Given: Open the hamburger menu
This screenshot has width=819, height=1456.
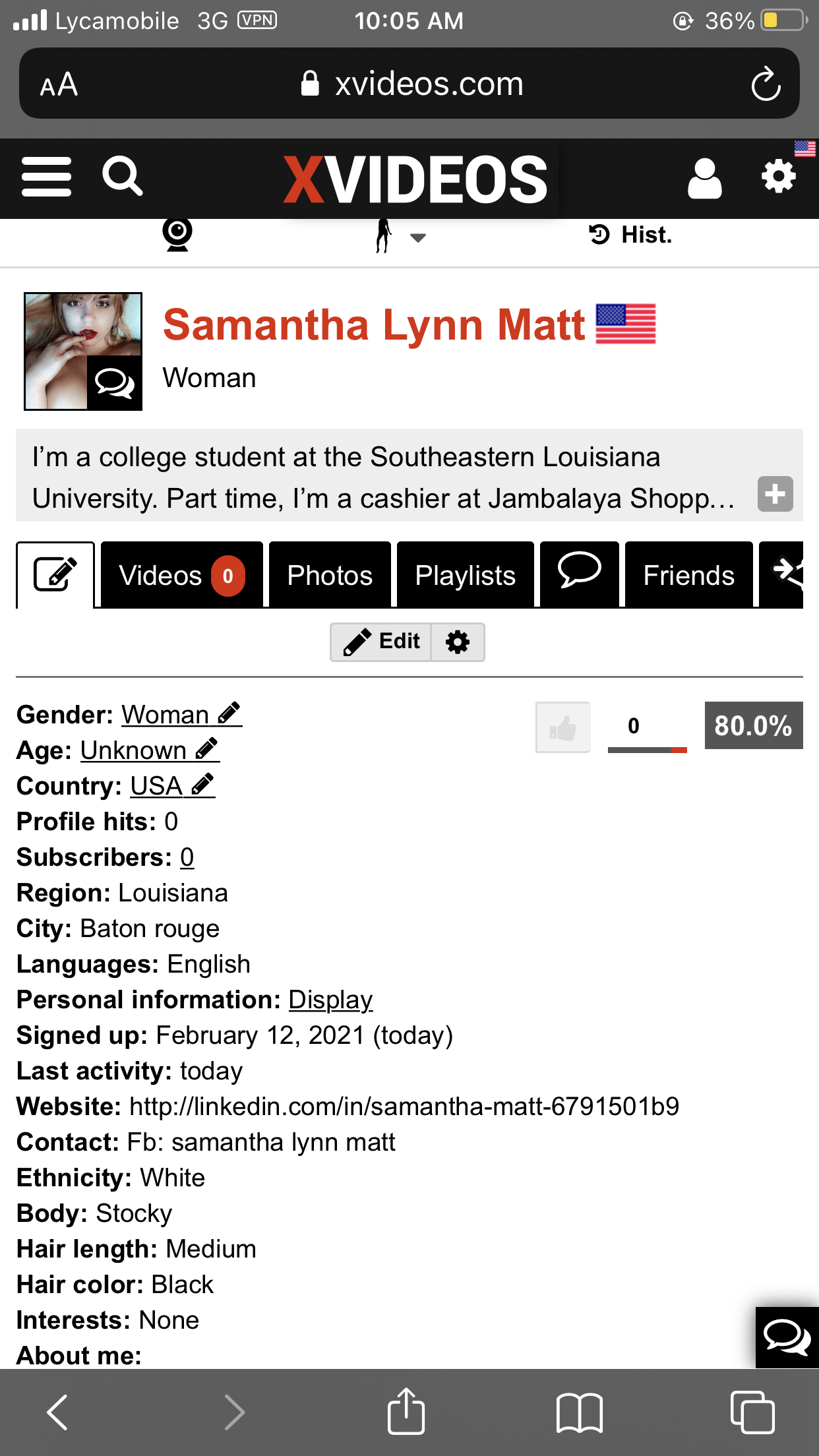Looking at the screenshot, I should (x=46, y=177).
